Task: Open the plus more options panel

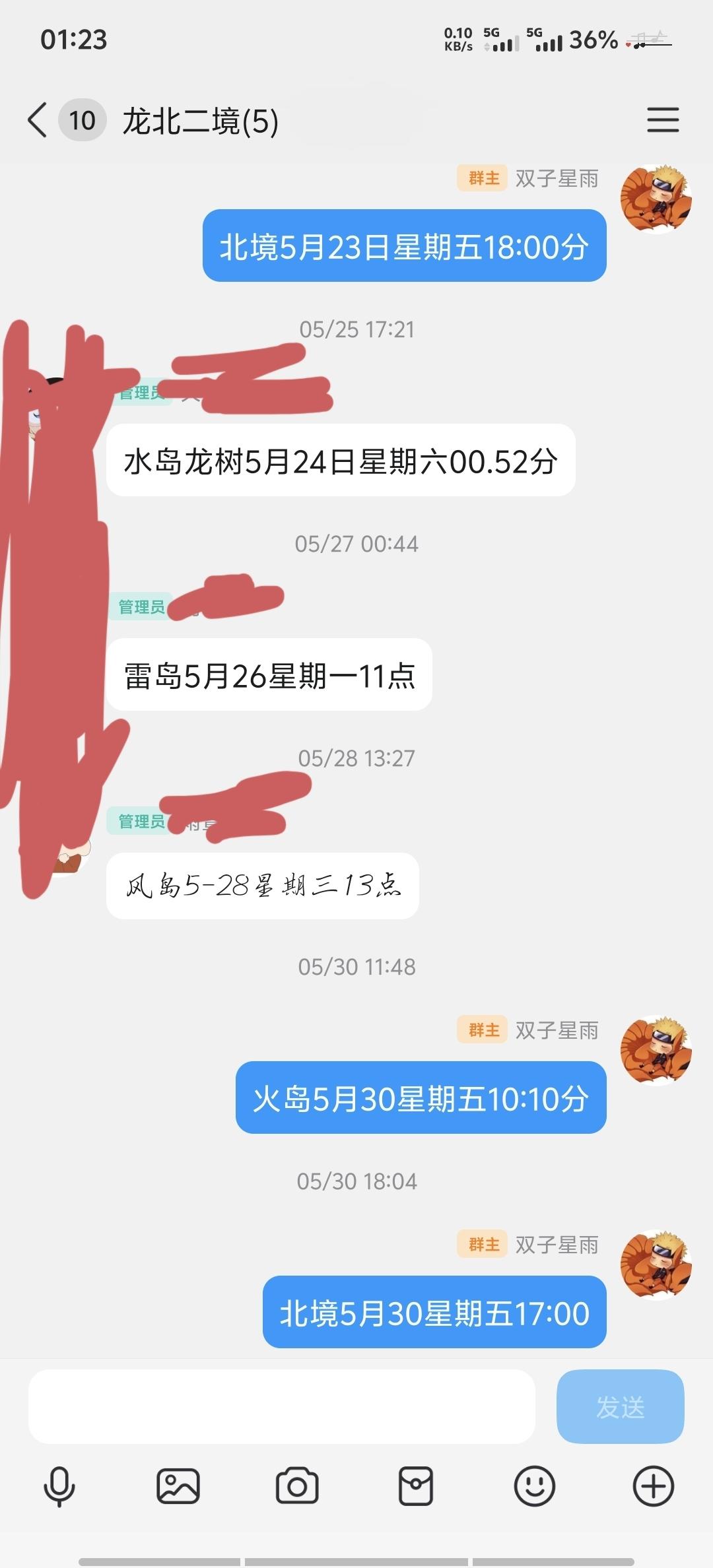Action: pos(653,1486)
